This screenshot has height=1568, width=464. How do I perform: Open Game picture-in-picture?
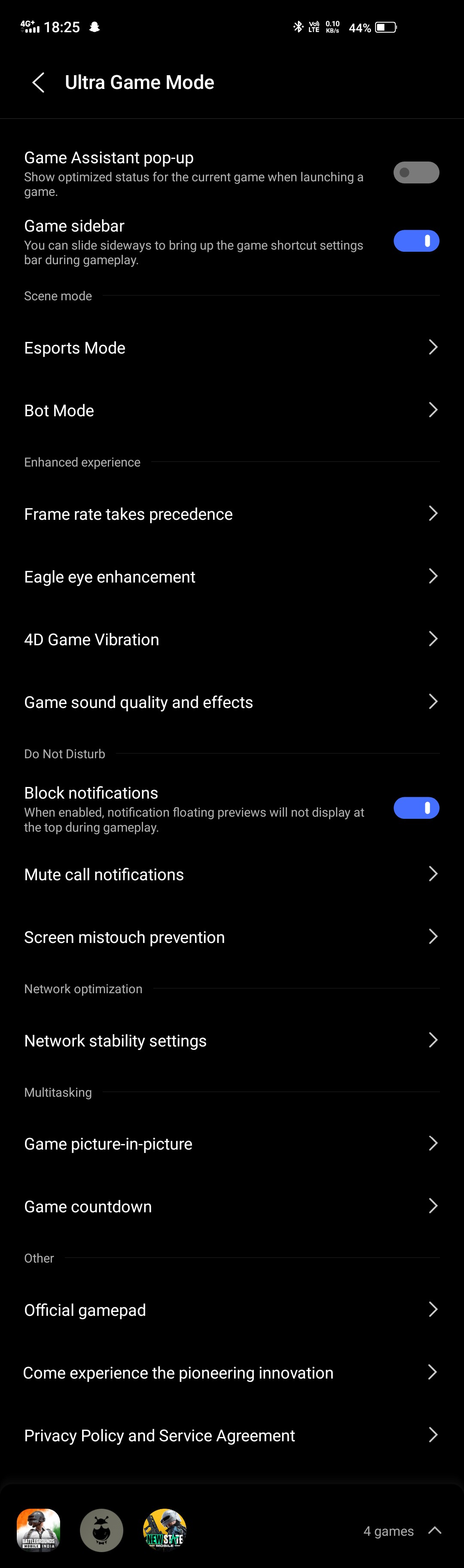(x=232, y=1144)
